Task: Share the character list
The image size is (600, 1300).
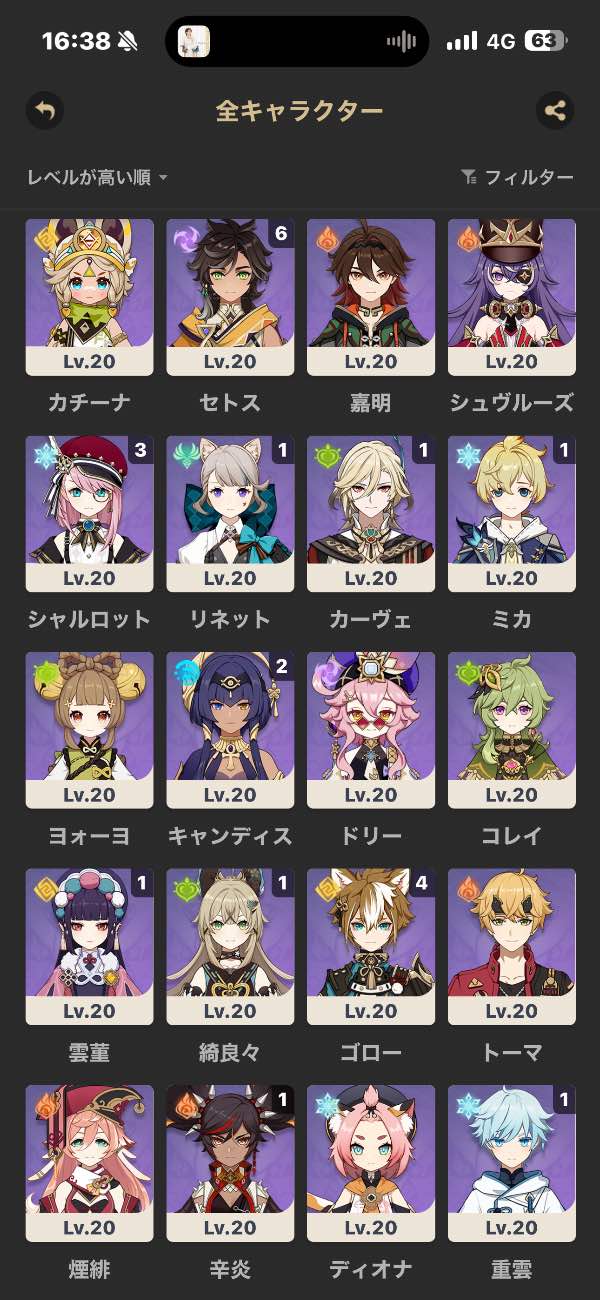Action: coord(555,110)
